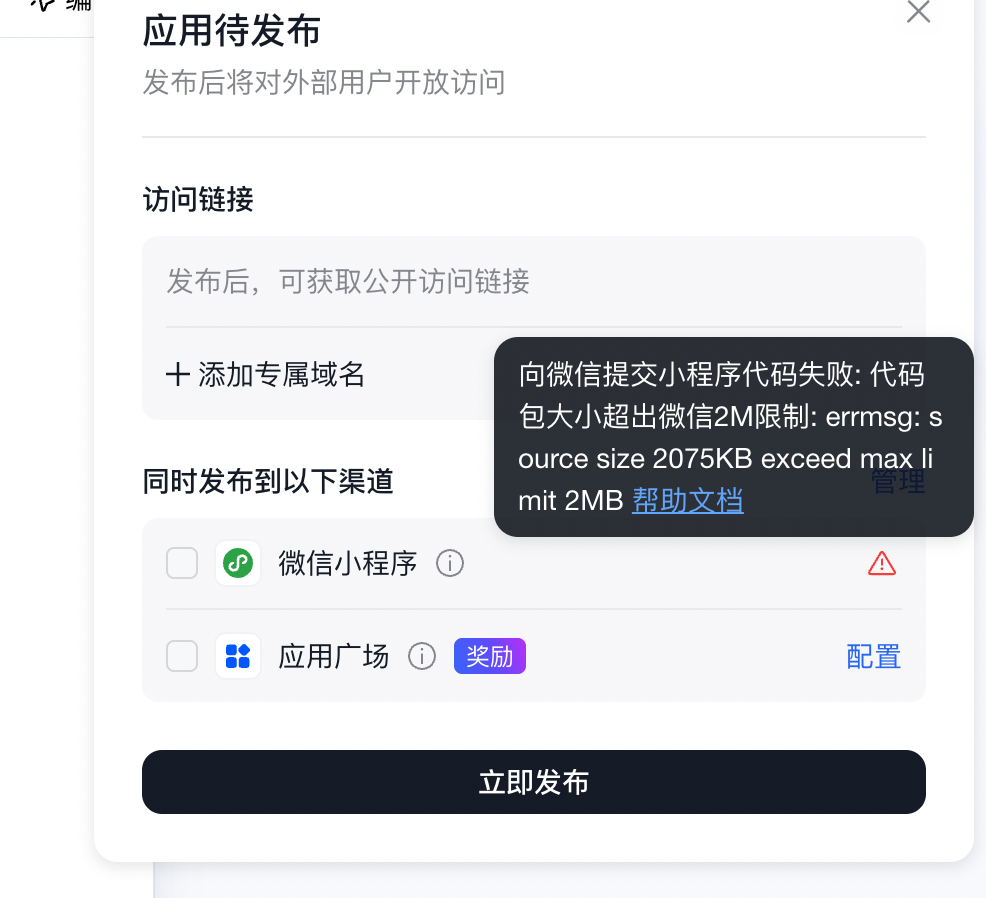The height and width of the screenshot is (898, 986).
Task: Close the 应用待发布 dialog
Action: coord(917,12)
